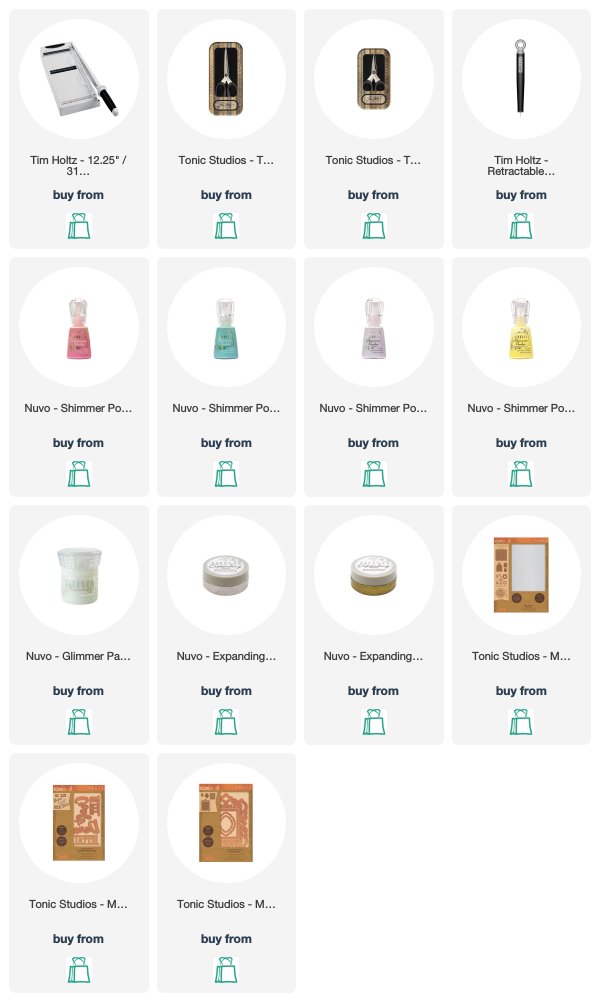View the teal Nuvo Shimmer Powder bottle
The image size is (600, 1002).
coord(226,327)
